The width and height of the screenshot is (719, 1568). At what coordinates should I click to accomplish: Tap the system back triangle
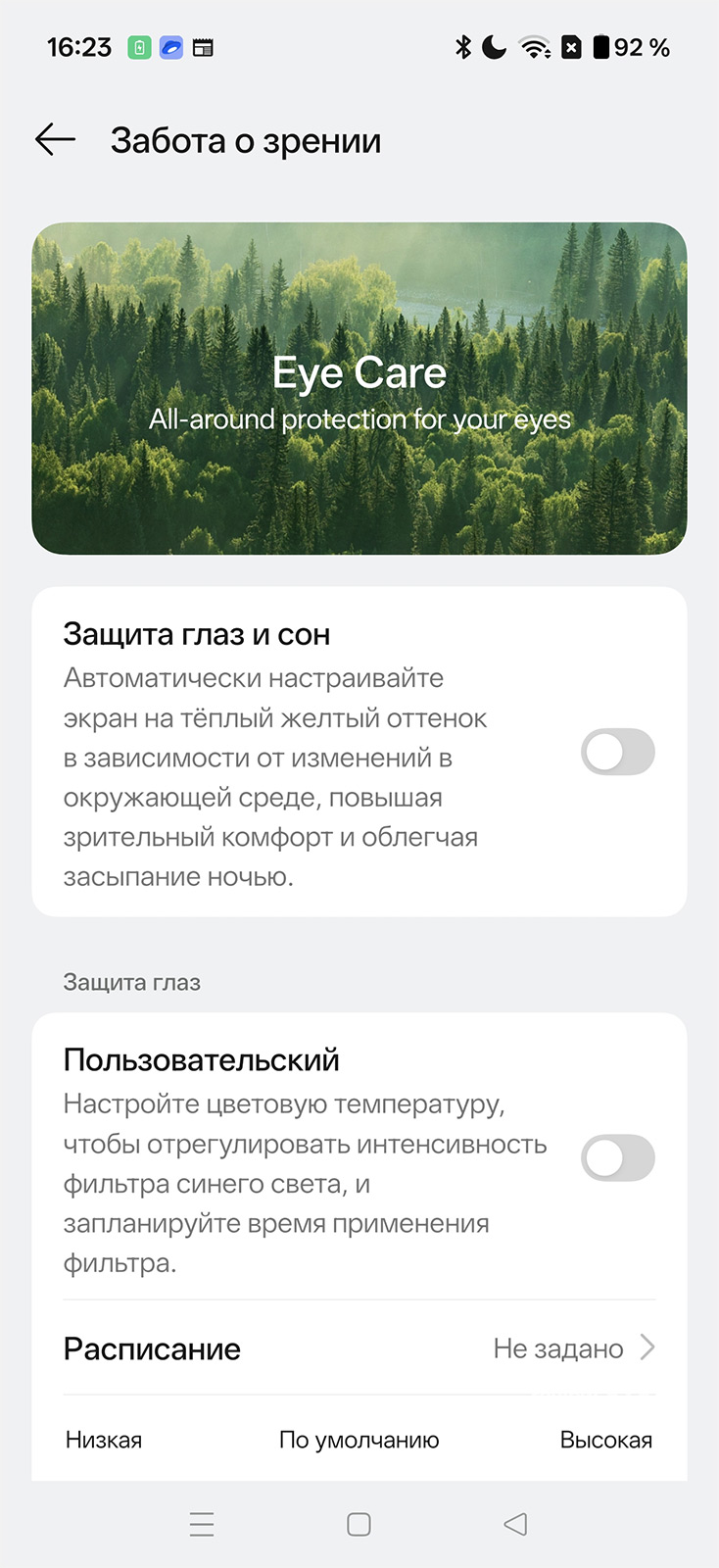515,1524
